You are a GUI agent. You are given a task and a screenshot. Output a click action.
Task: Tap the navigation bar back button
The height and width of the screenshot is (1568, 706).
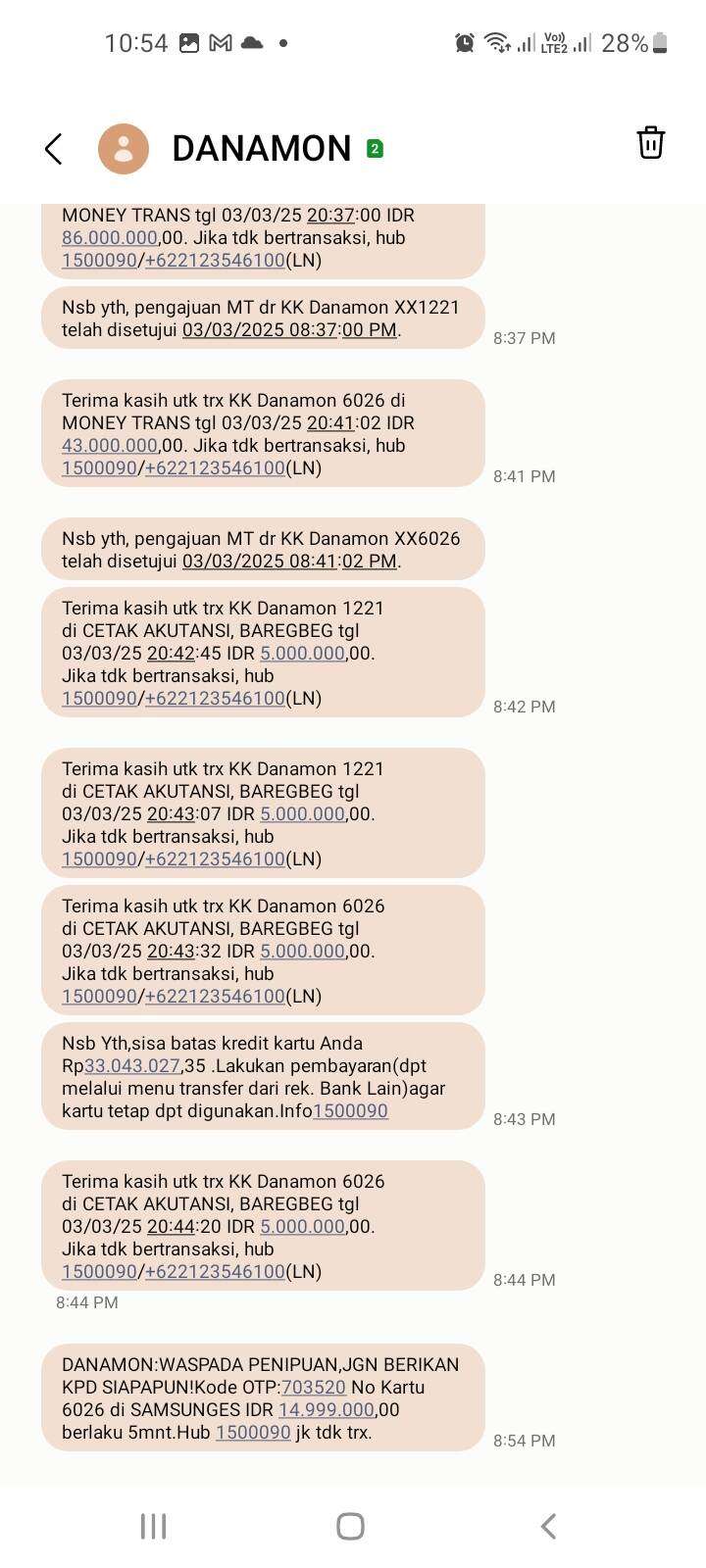coord(548,1525)
